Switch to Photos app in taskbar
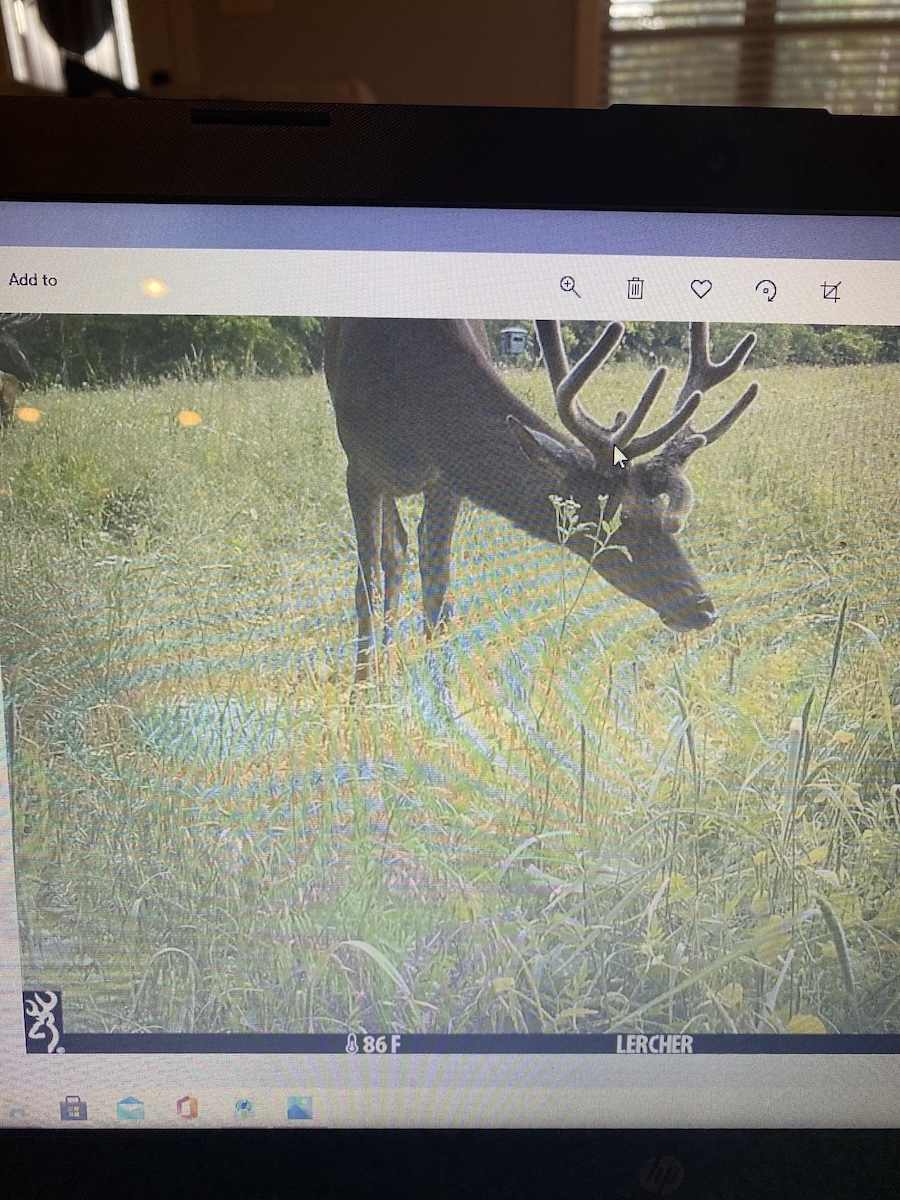900x1200 pixels. pos(299,1107)
